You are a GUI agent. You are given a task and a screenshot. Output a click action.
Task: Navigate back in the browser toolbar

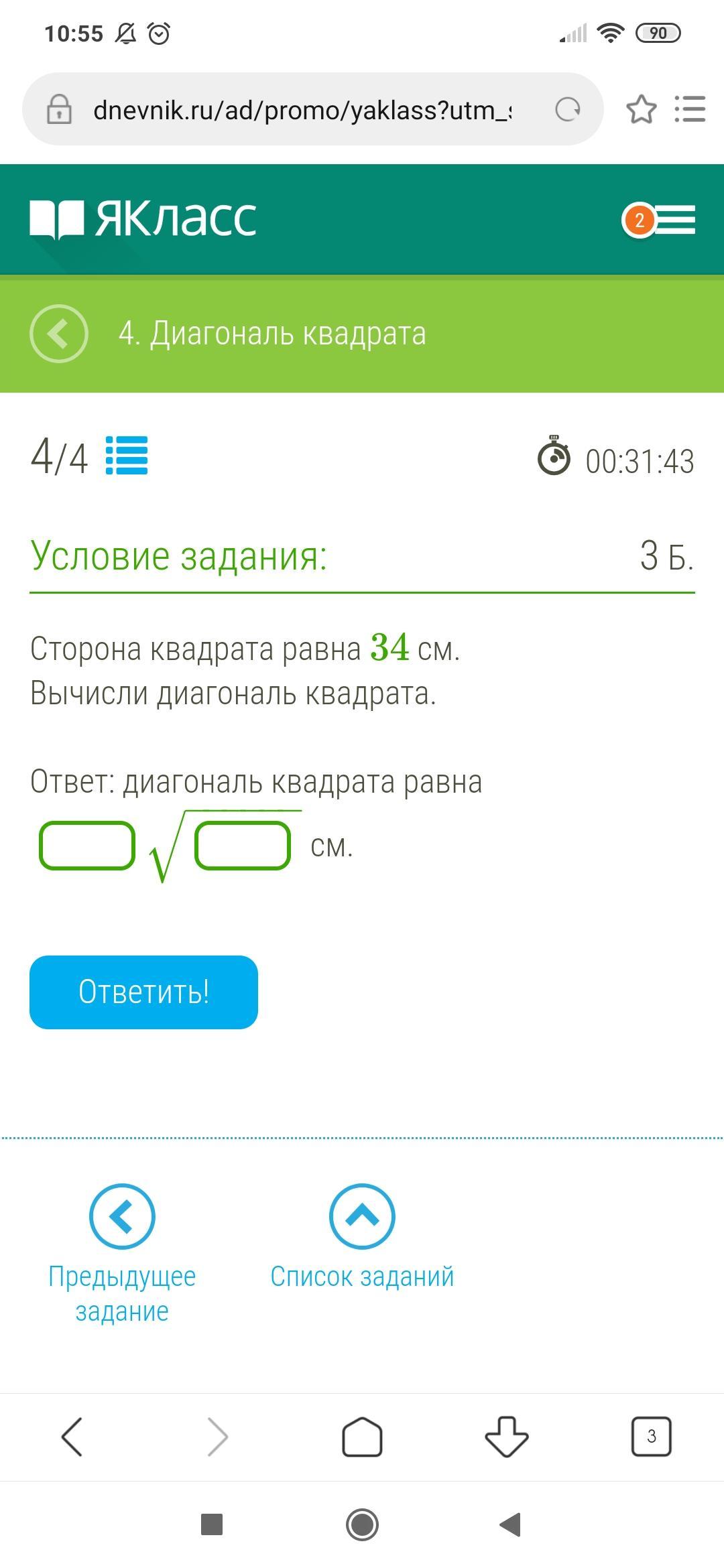pyautogui.click(x=72, y=1437)
